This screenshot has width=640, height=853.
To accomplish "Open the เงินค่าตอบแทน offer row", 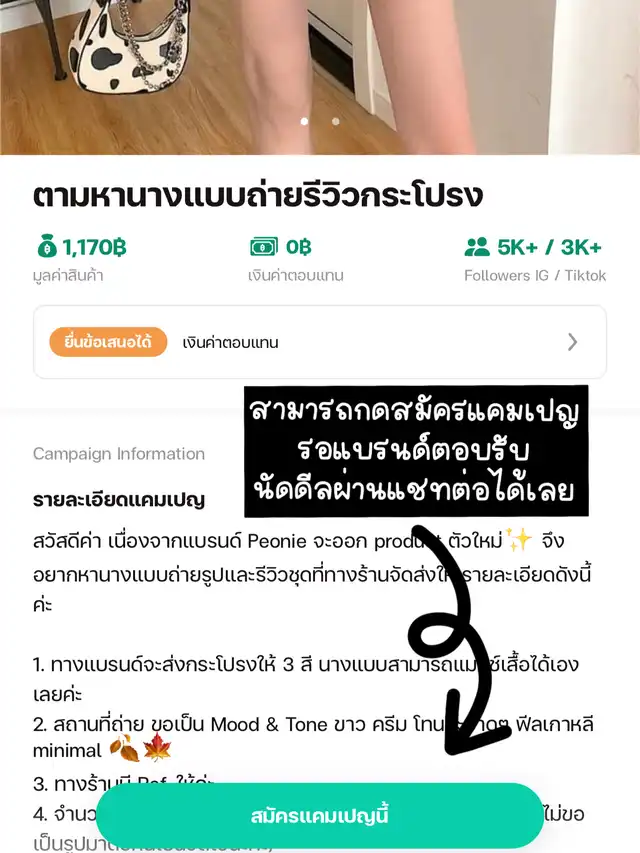I will (319, 342).
